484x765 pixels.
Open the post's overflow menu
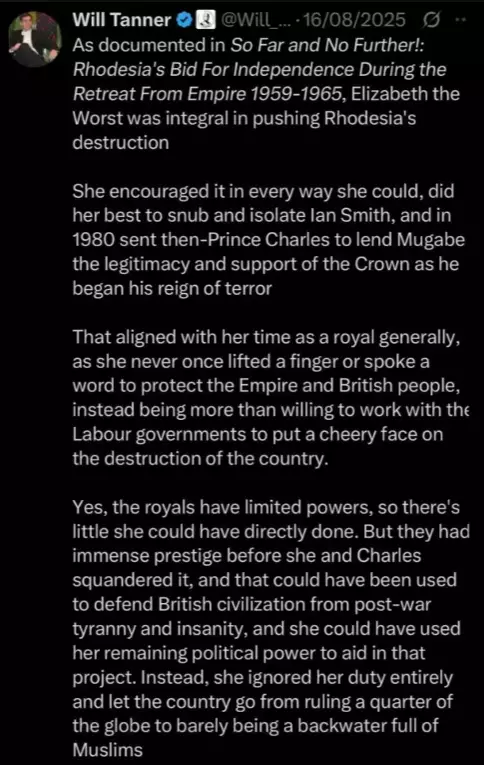[461, 20]
